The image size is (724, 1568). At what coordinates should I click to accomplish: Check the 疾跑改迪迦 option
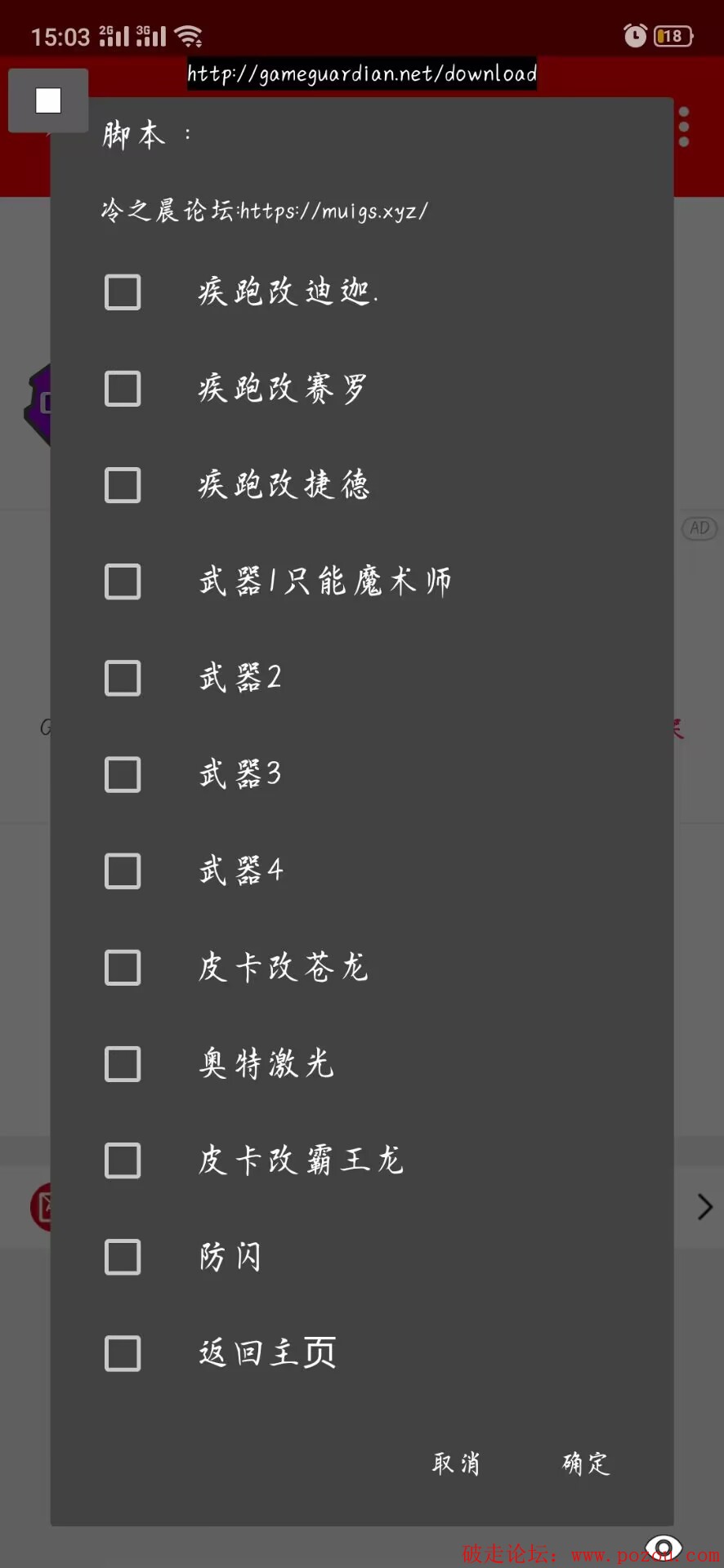click(x=123, y=292)
